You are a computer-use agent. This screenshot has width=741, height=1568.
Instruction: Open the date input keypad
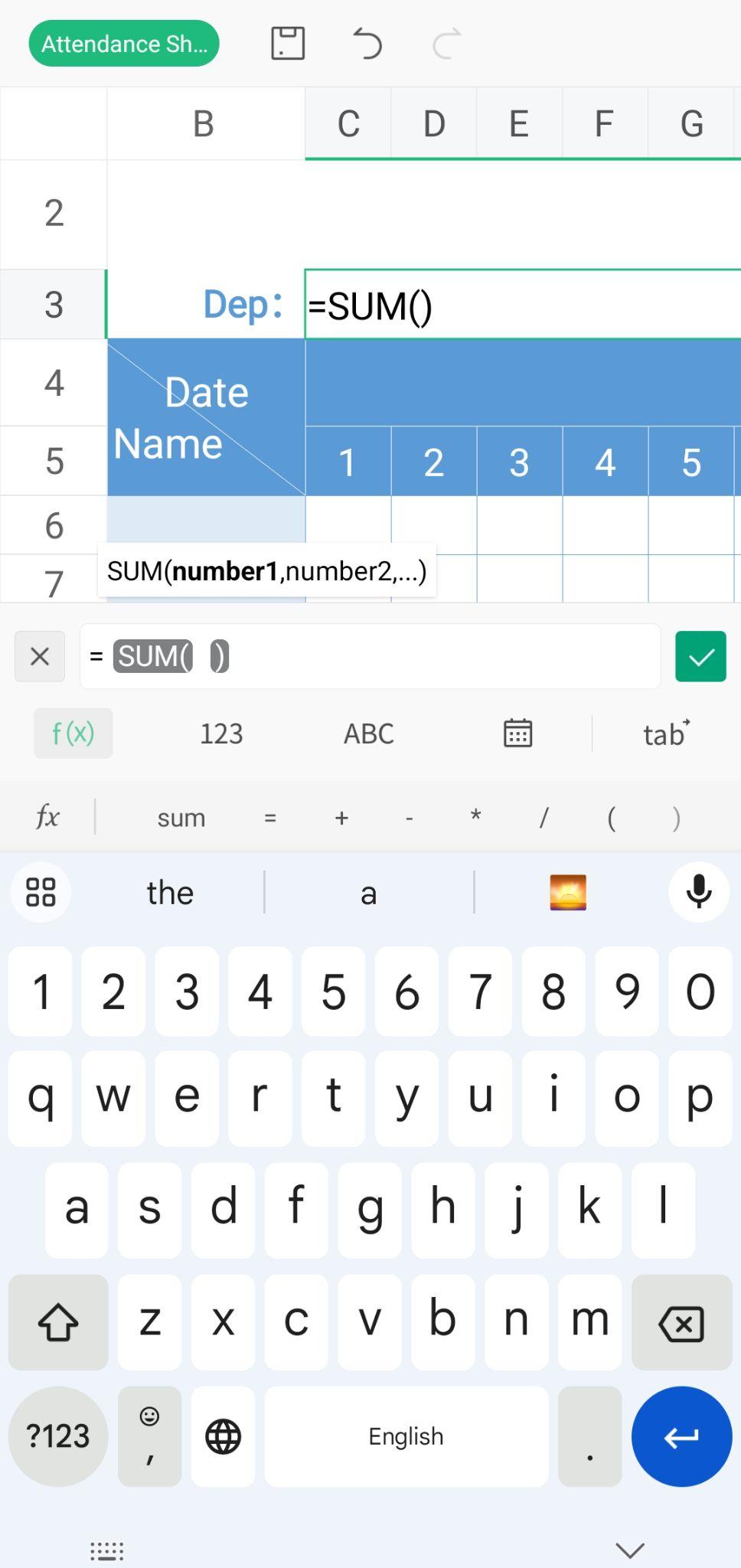(x=517, y=733)
